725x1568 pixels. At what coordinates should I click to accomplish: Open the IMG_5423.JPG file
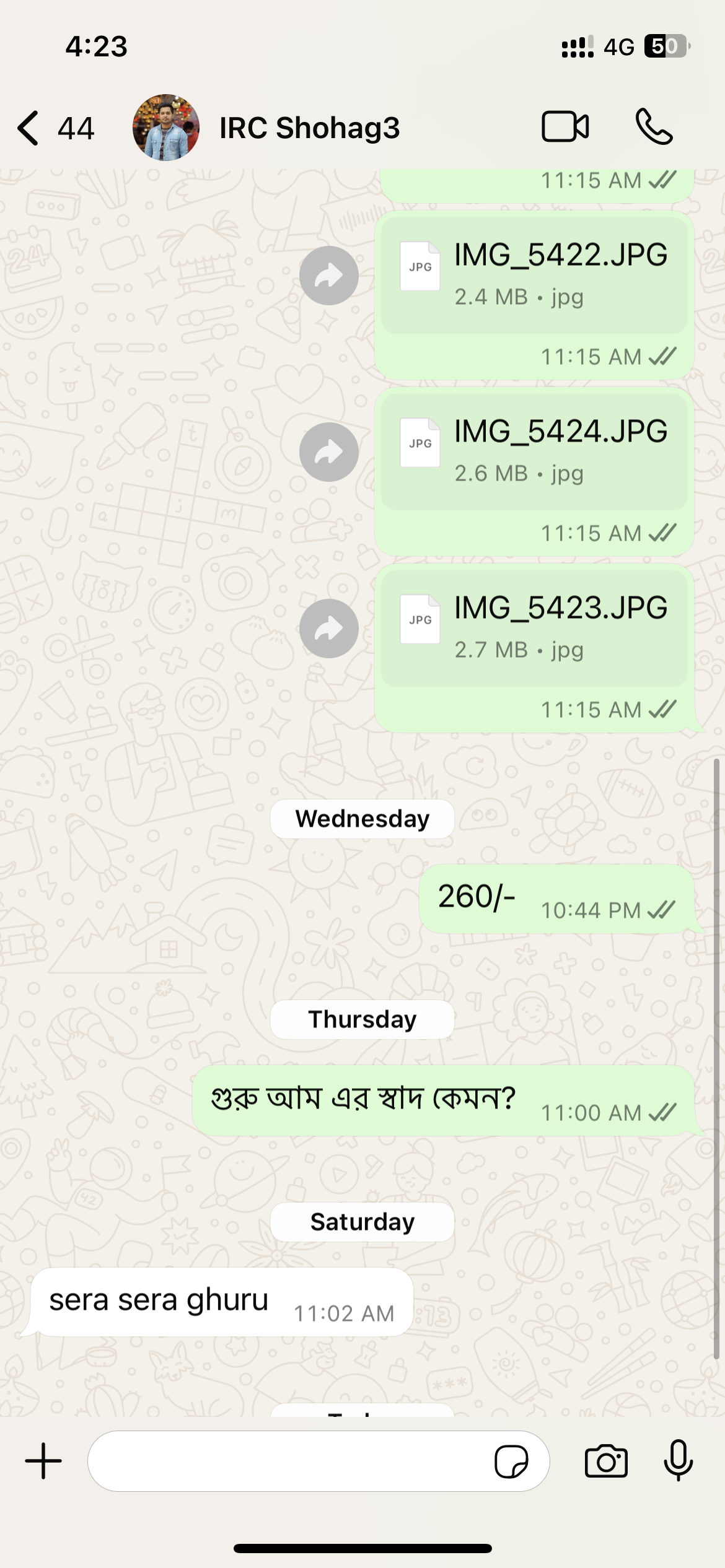coord(534,628)
